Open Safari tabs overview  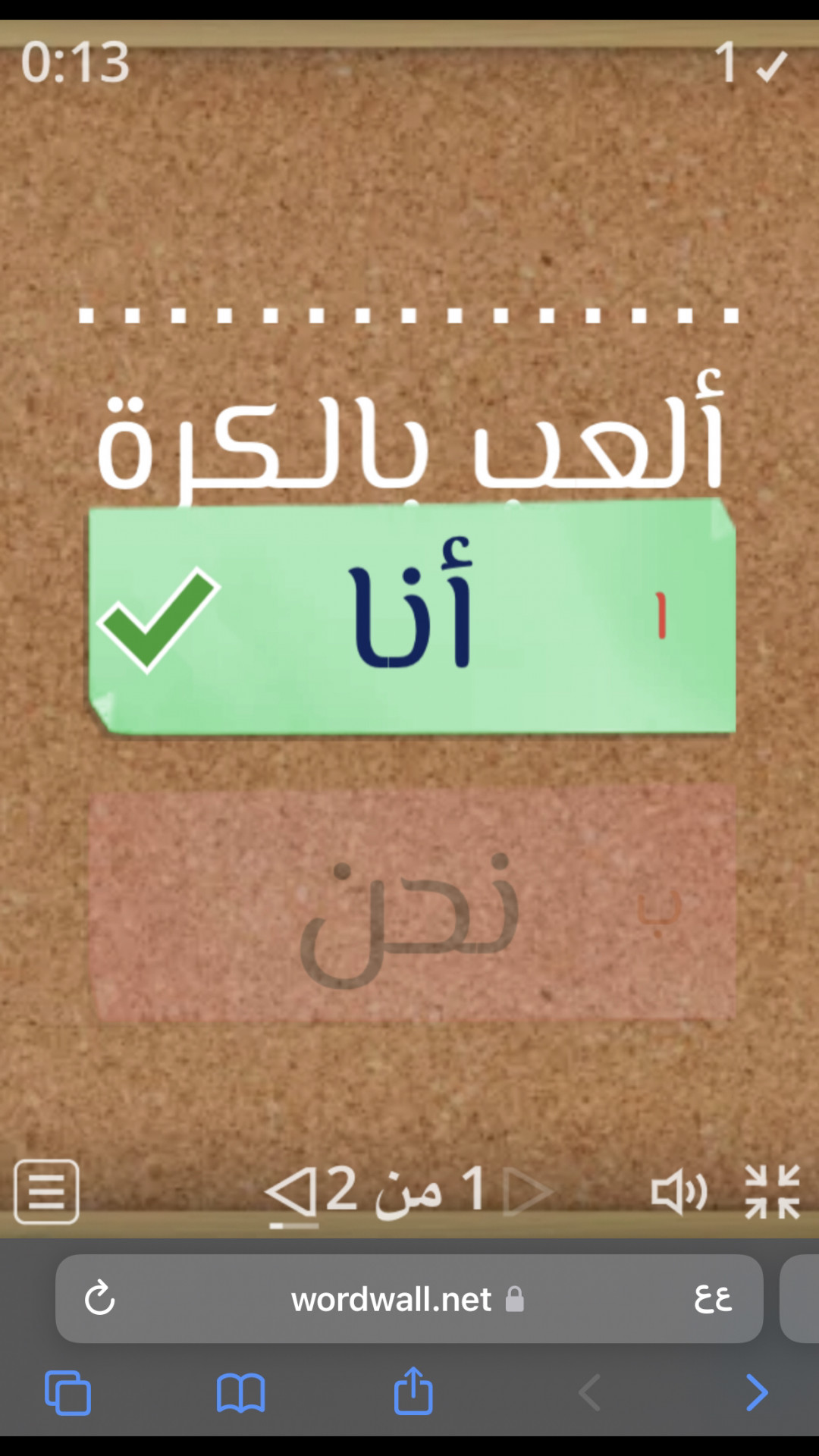[x=68, y=1392]
